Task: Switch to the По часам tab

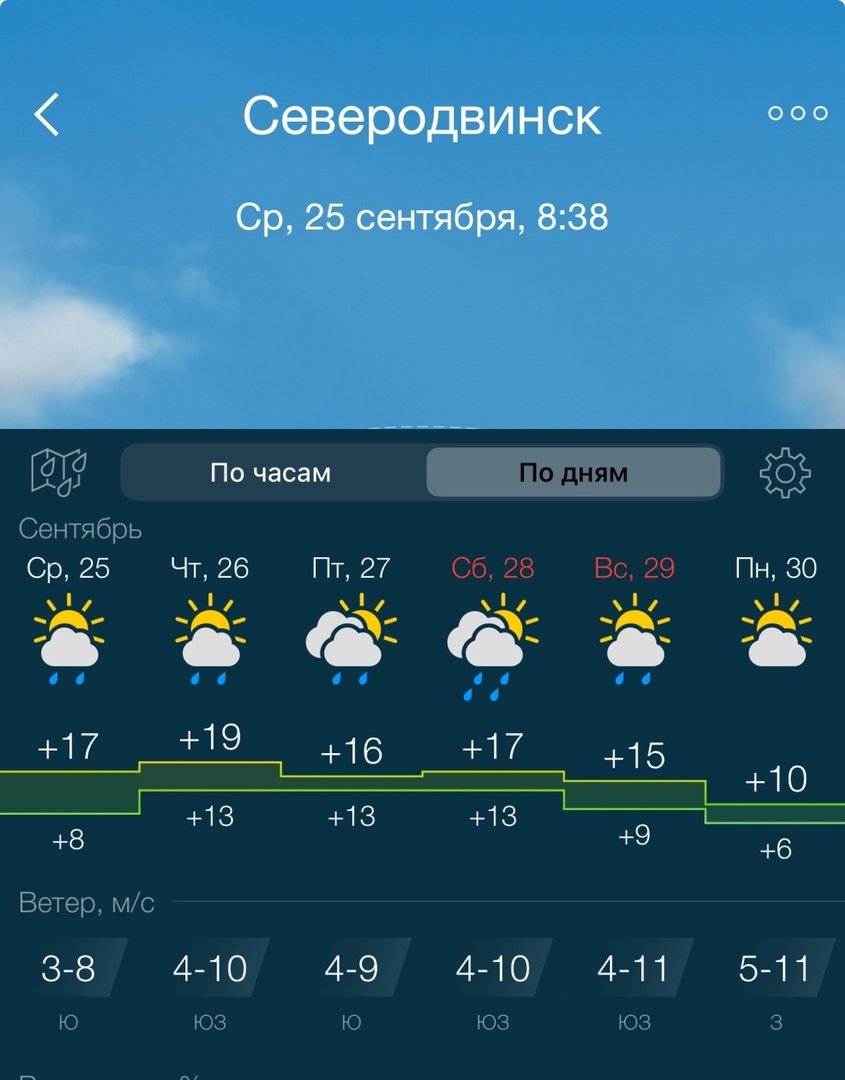Action: pyautogui.click(x=270, y=472)
